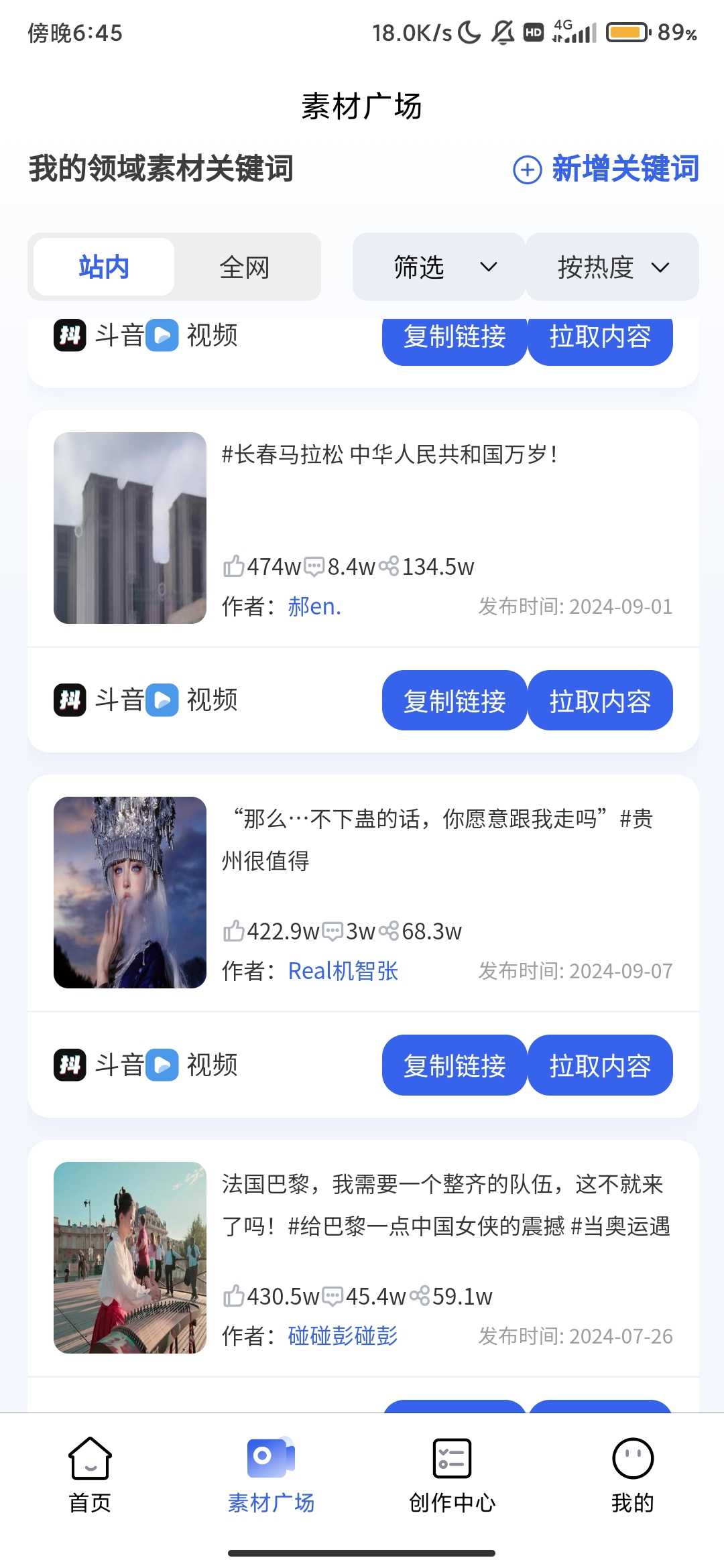Copy link for the 长春马拉松 video
The height and width of the screenshot is (1568, 724).
pos(455,701)
